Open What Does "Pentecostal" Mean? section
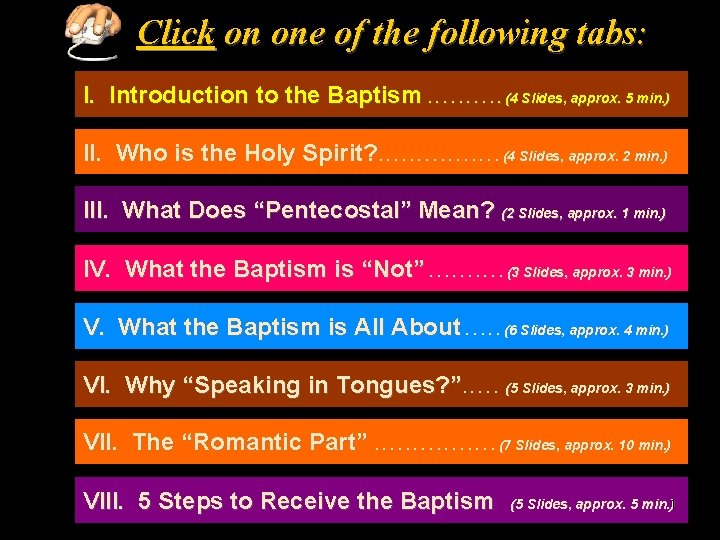The width and height of the screenshot is (720, 540). point(381,209)
